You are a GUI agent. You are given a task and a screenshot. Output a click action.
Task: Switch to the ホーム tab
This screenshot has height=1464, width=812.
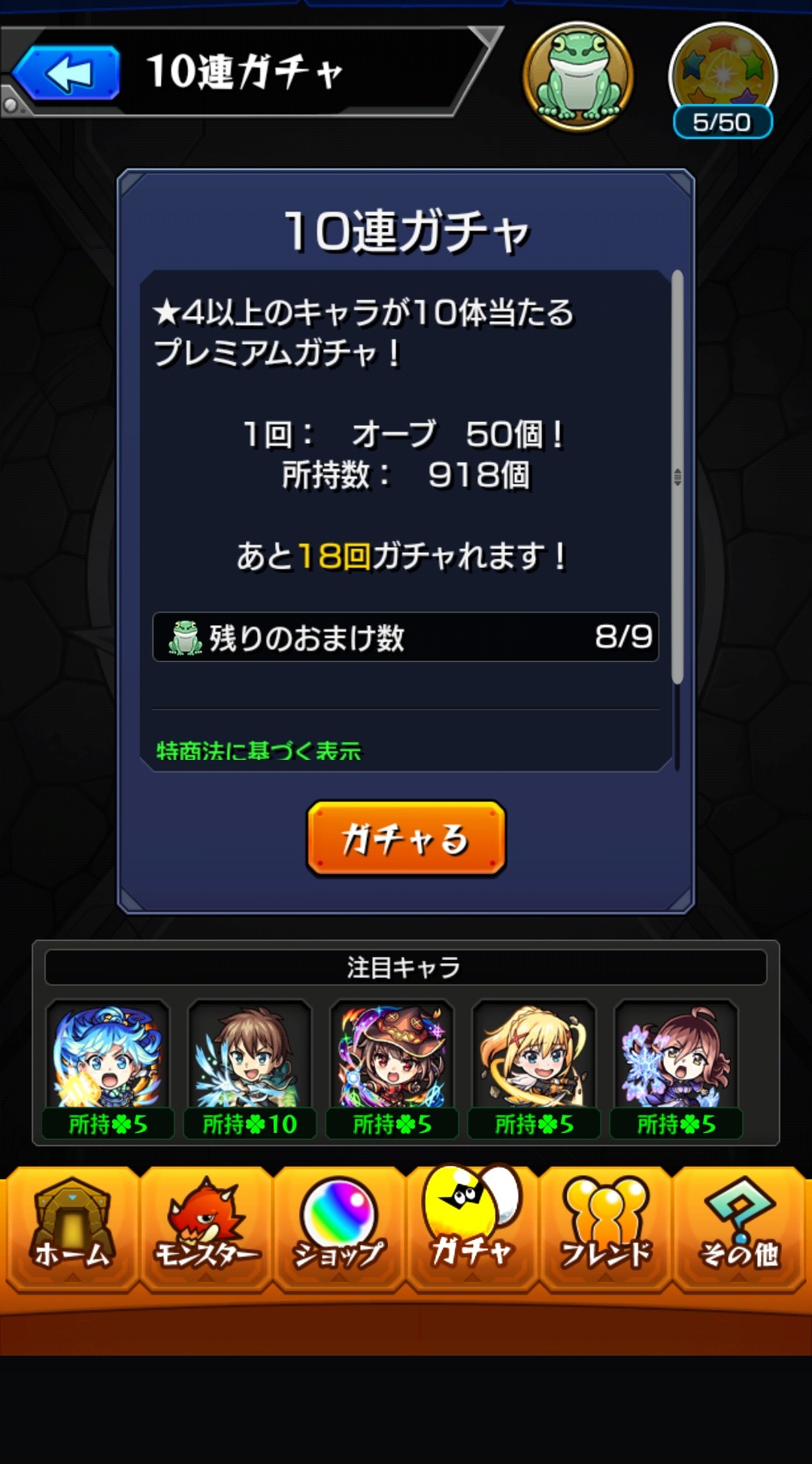point(72,1228)
